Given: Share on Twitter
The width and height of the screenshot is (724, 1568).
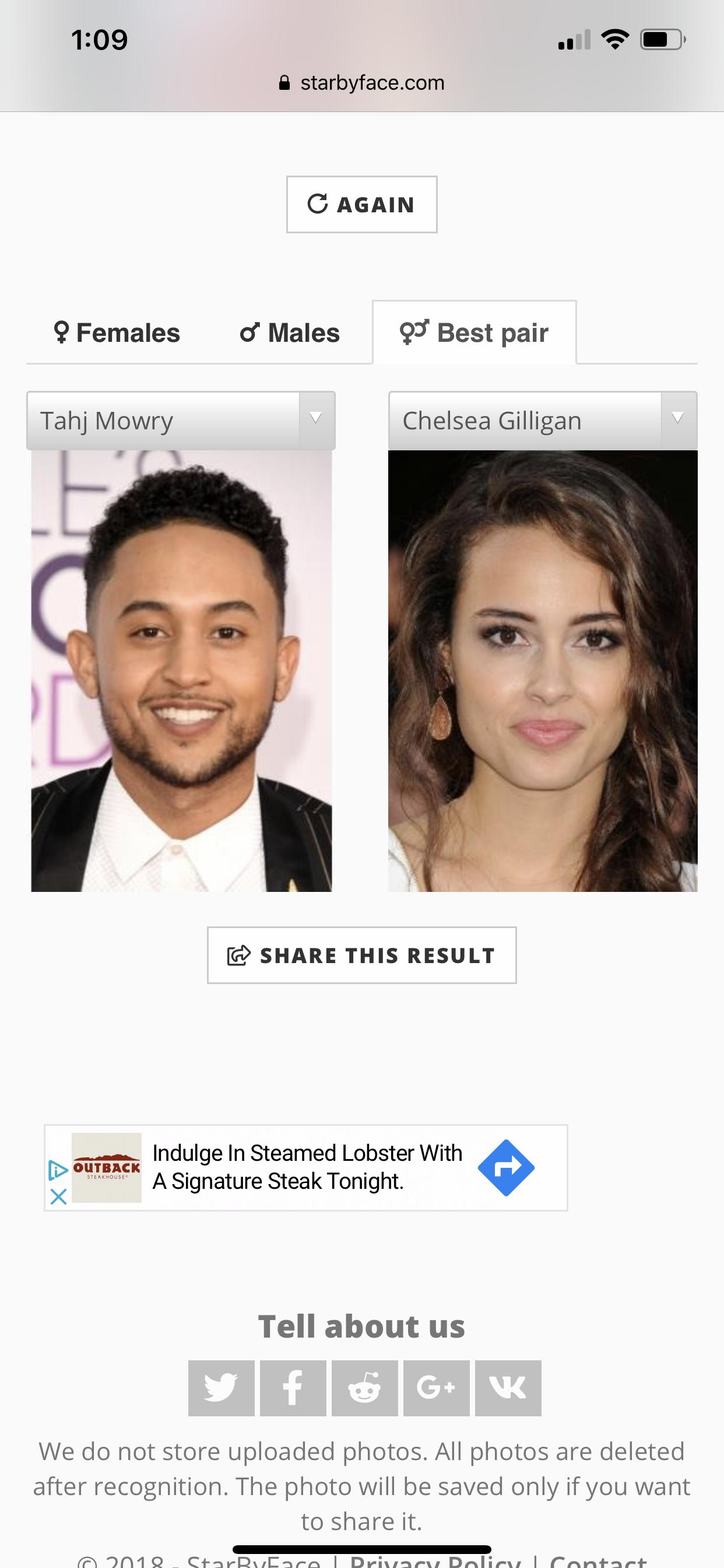Looking at the screenshot, I should [x=221, y=1388].
